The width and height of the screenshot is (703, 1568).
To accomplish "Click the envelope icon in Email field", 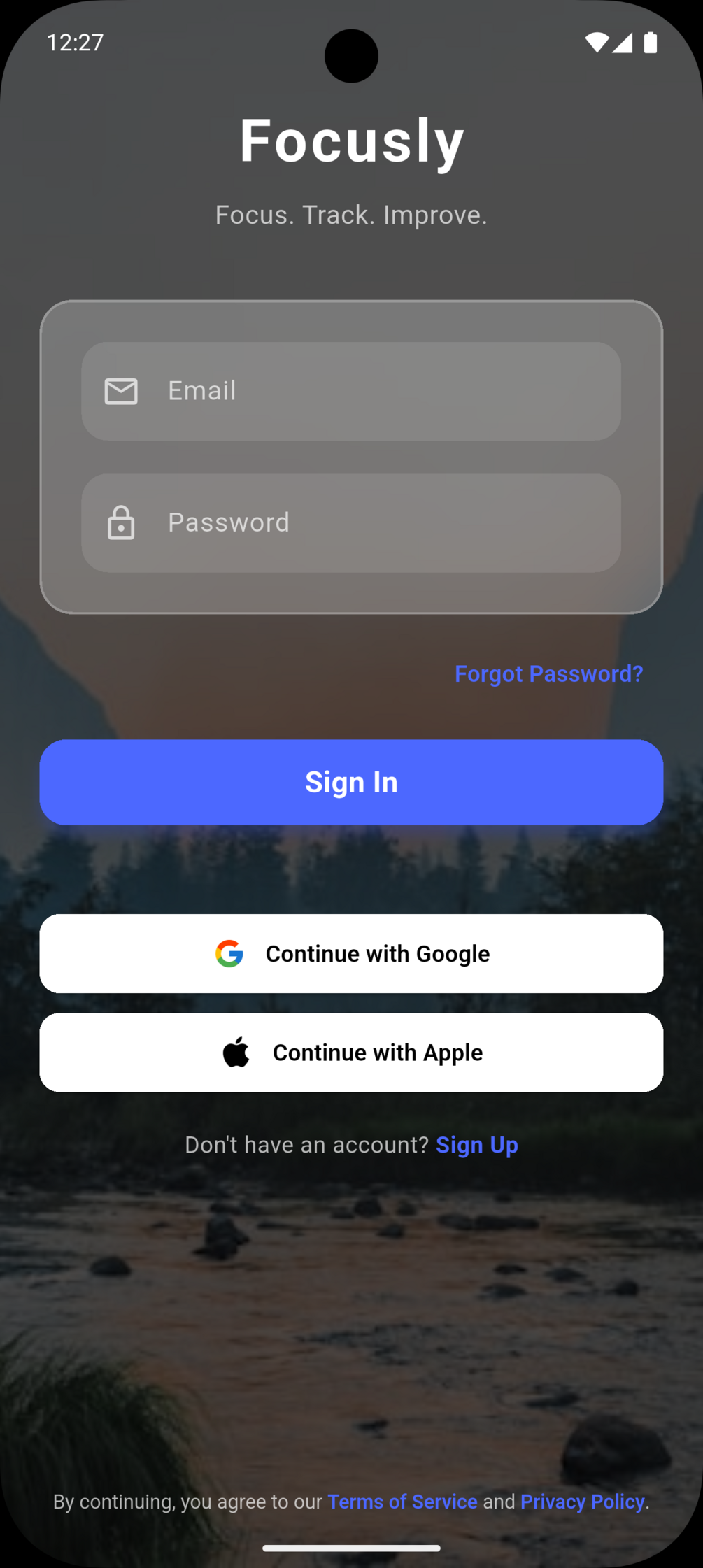I will (x=120, y=391).
